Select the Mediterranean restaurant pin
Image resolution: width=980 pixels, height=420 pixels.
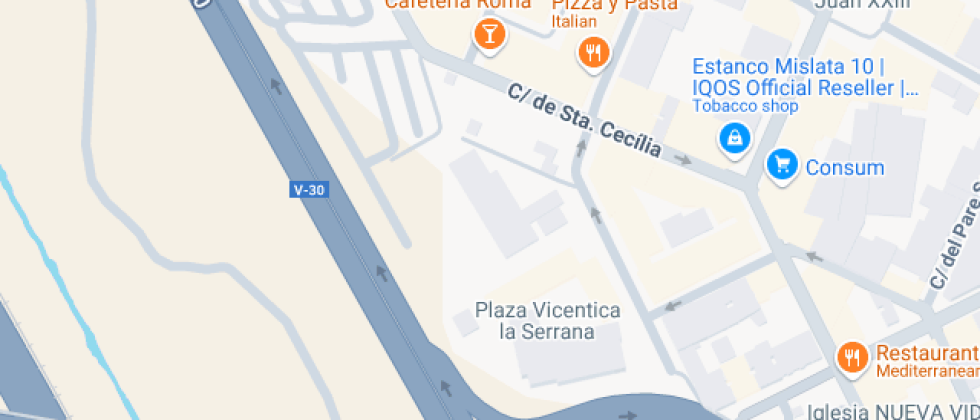click(x=852, y=357)
